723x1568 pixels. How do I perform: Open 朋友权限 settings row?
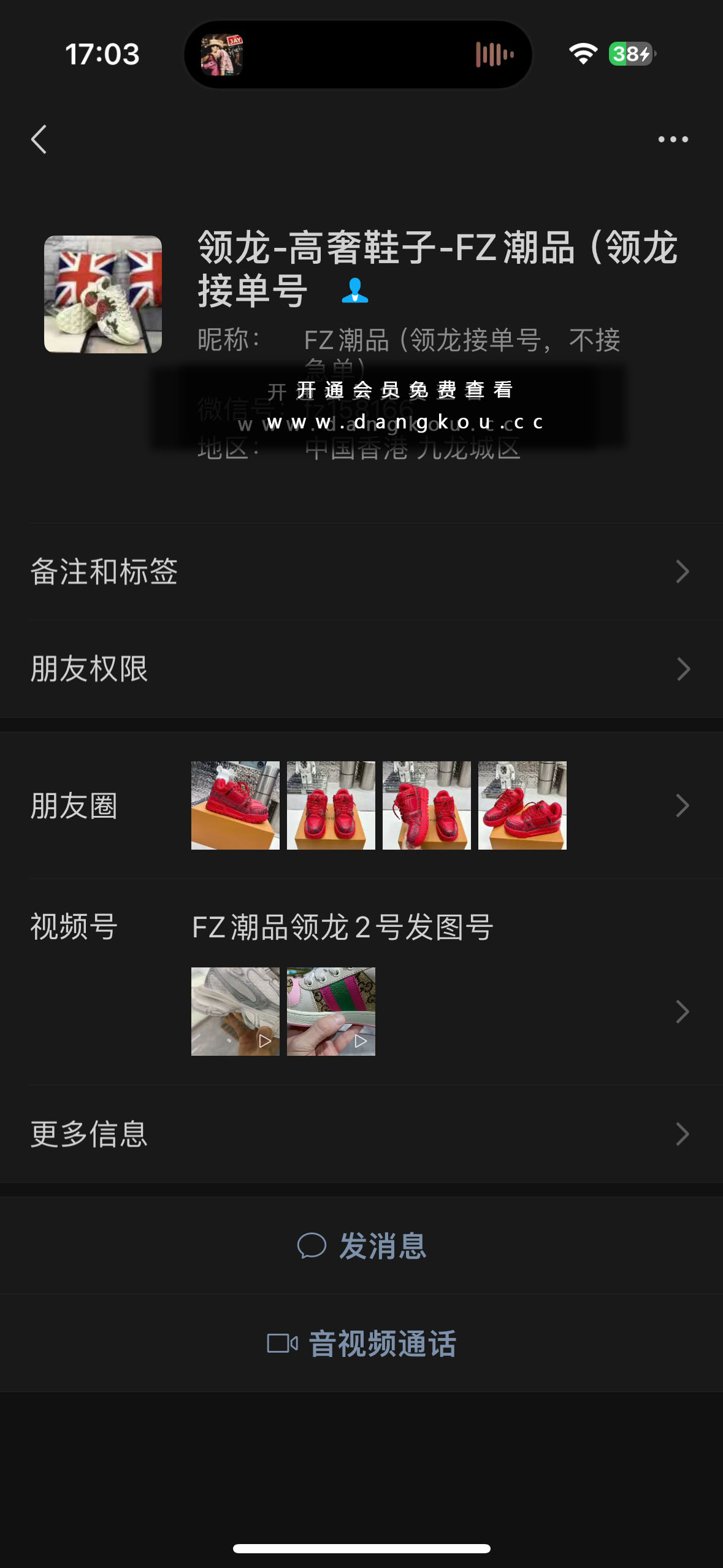[361, 669]
